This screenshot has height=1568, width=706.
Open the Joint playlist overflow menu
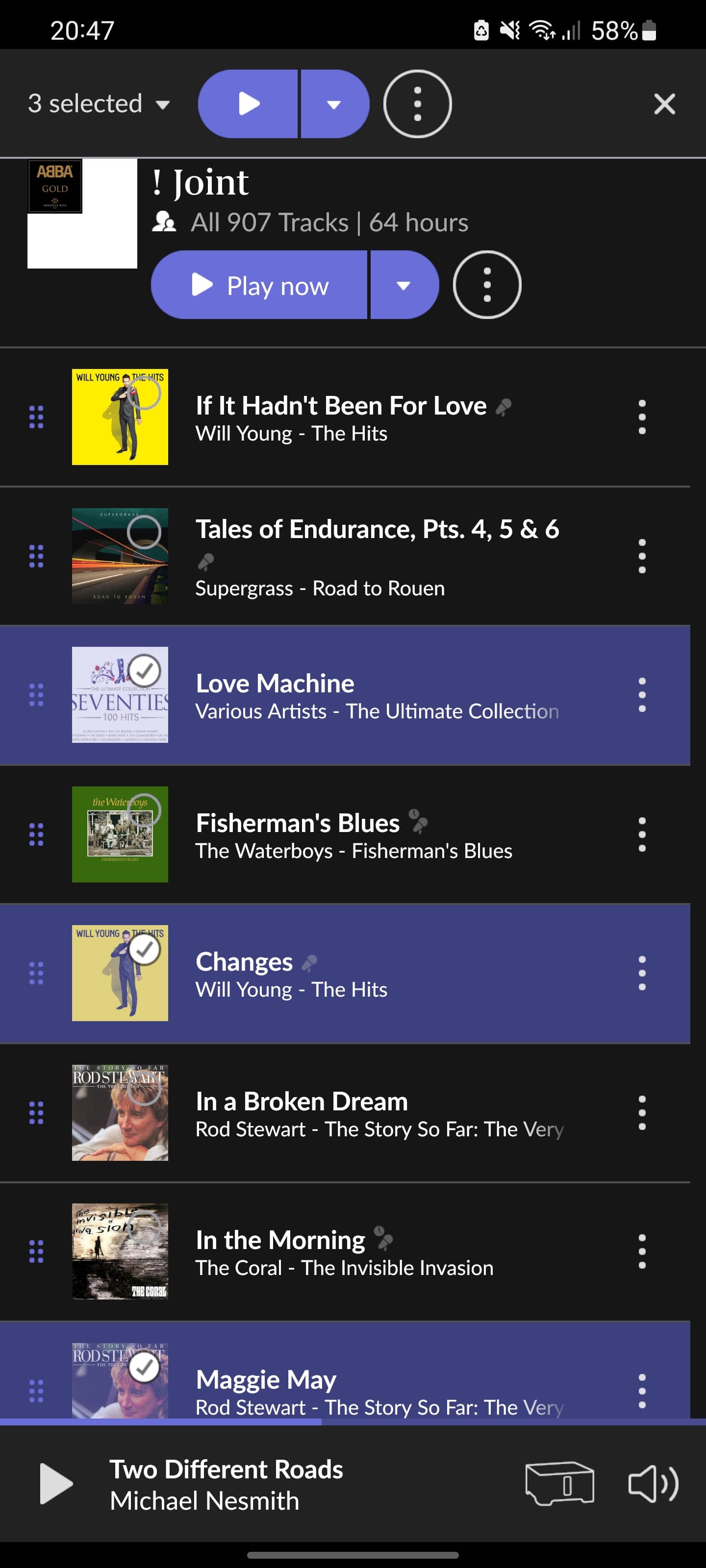[487, 285]
